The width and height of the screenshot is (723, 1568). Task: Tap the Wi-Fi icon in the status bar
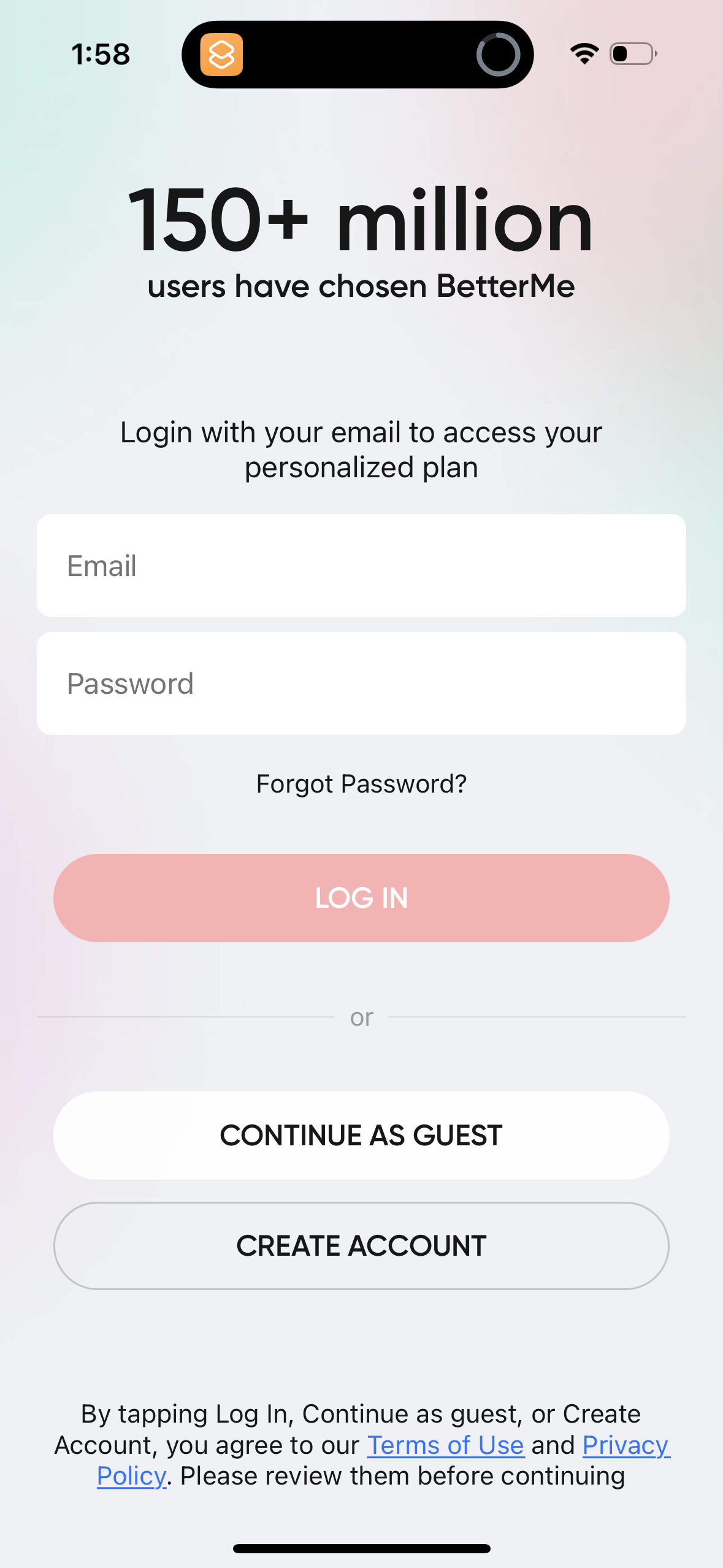[x=583, y=54]
